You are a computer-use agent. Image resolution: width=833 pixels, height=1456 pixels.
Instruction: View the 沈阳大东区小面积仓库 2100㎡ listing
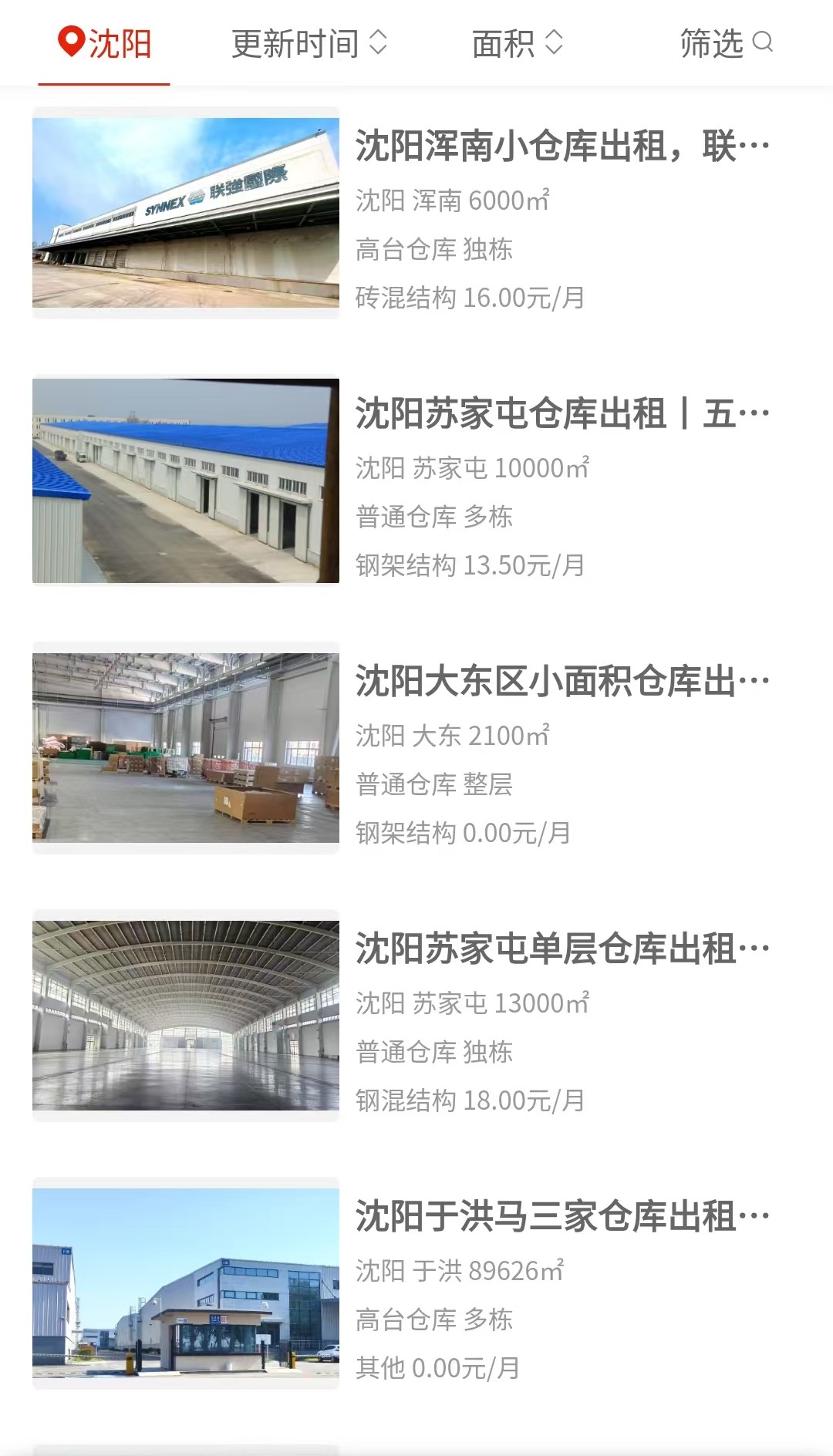pyautogui.click(x=416, y=748)
